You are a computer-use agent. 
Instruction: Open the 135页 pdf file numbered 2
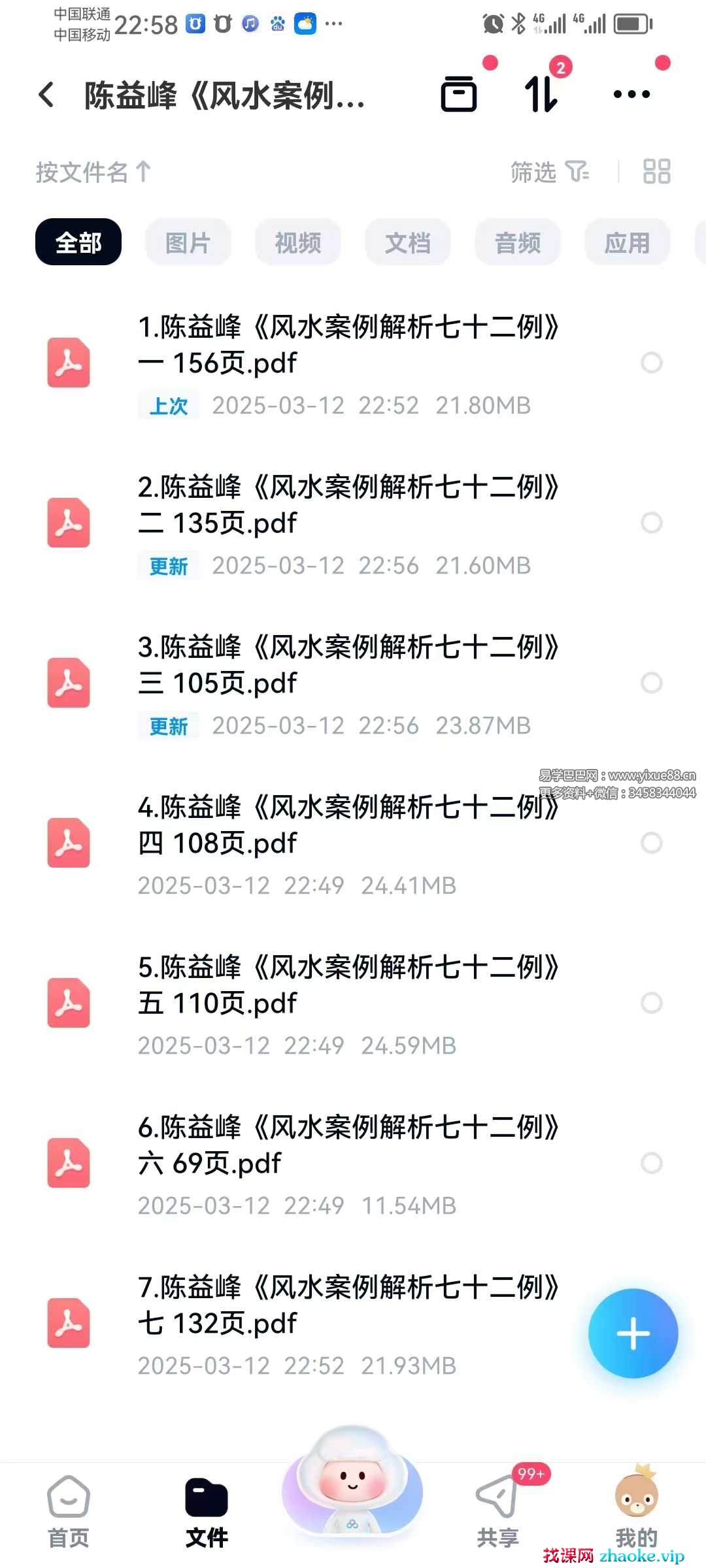tap(346, 505)
